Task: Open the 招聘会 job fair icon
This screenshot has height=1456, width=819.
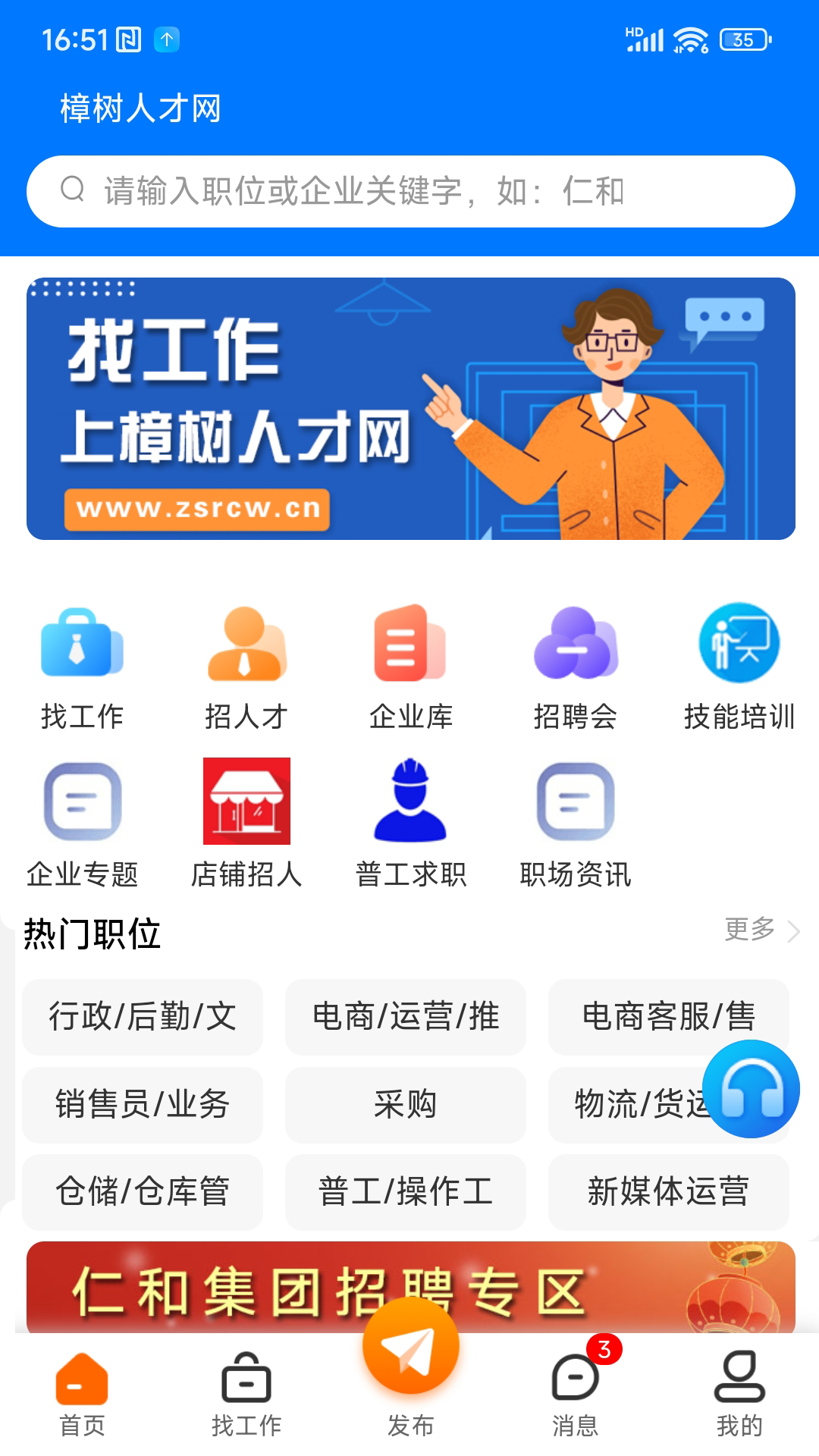Action: point(573,667)
